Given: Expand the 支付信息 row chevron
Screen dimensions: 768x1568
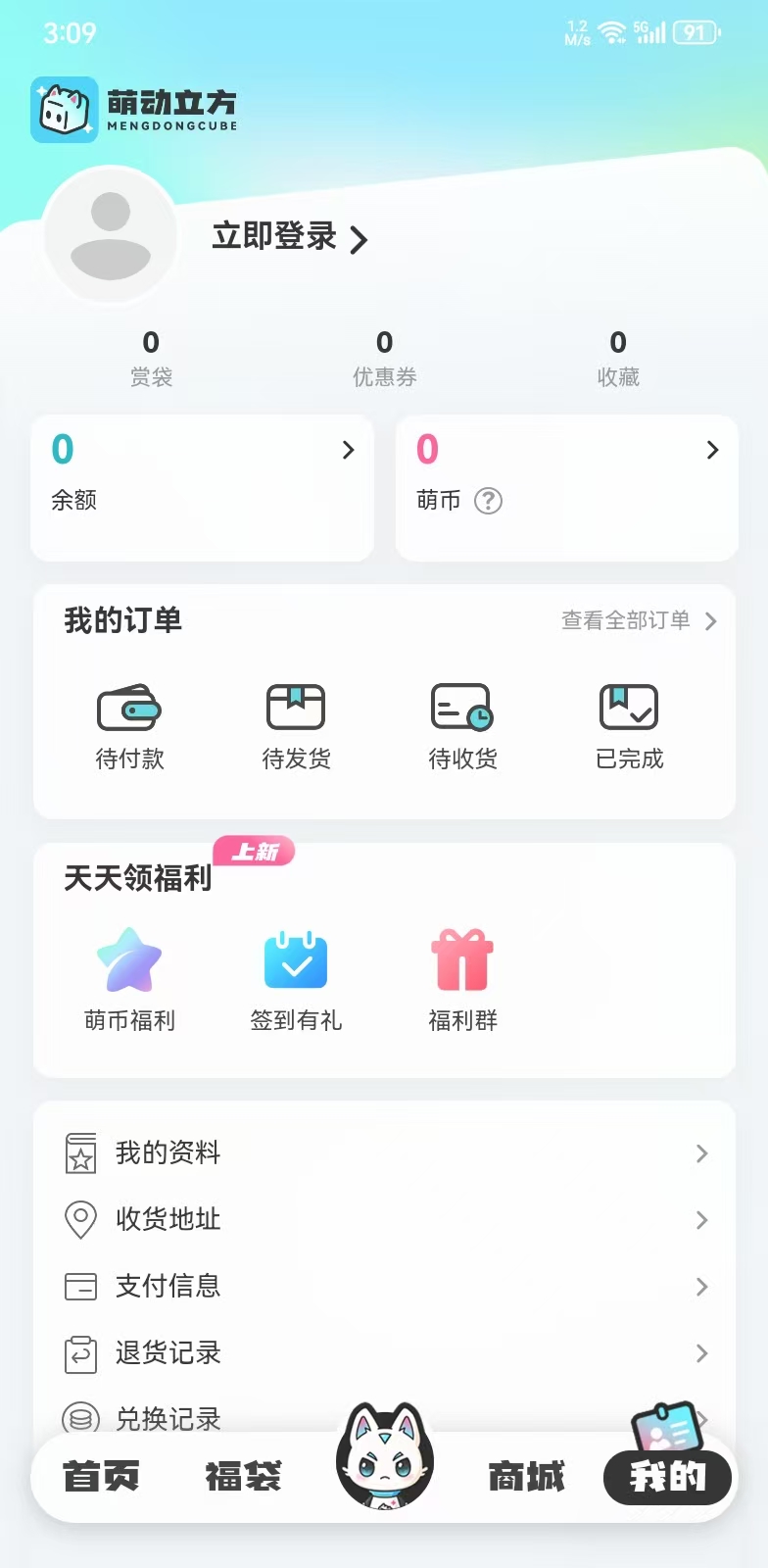Looking at the screenshot, I should point(701,1287).
